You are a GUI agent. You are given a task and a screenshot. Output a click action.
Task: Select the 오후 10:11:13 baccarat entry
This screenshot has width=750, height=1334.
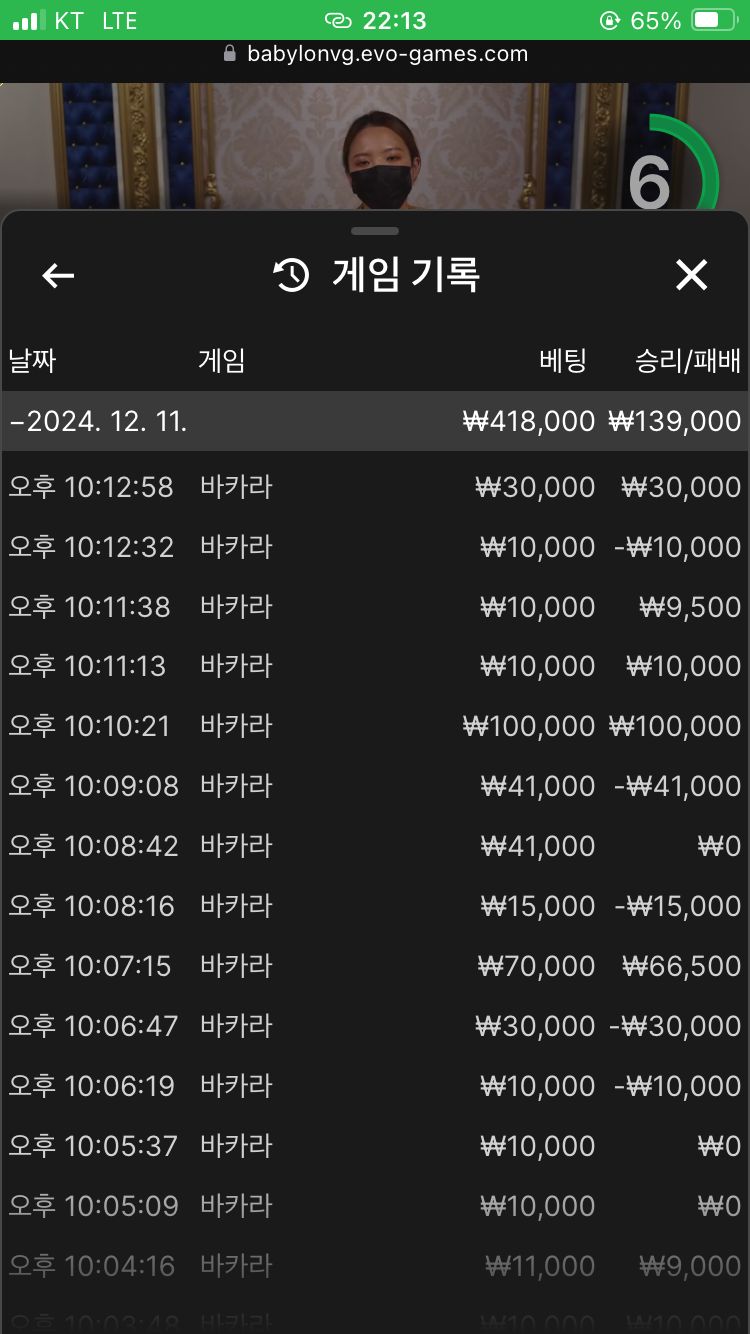pyautogui.click(x=375, y=666)
